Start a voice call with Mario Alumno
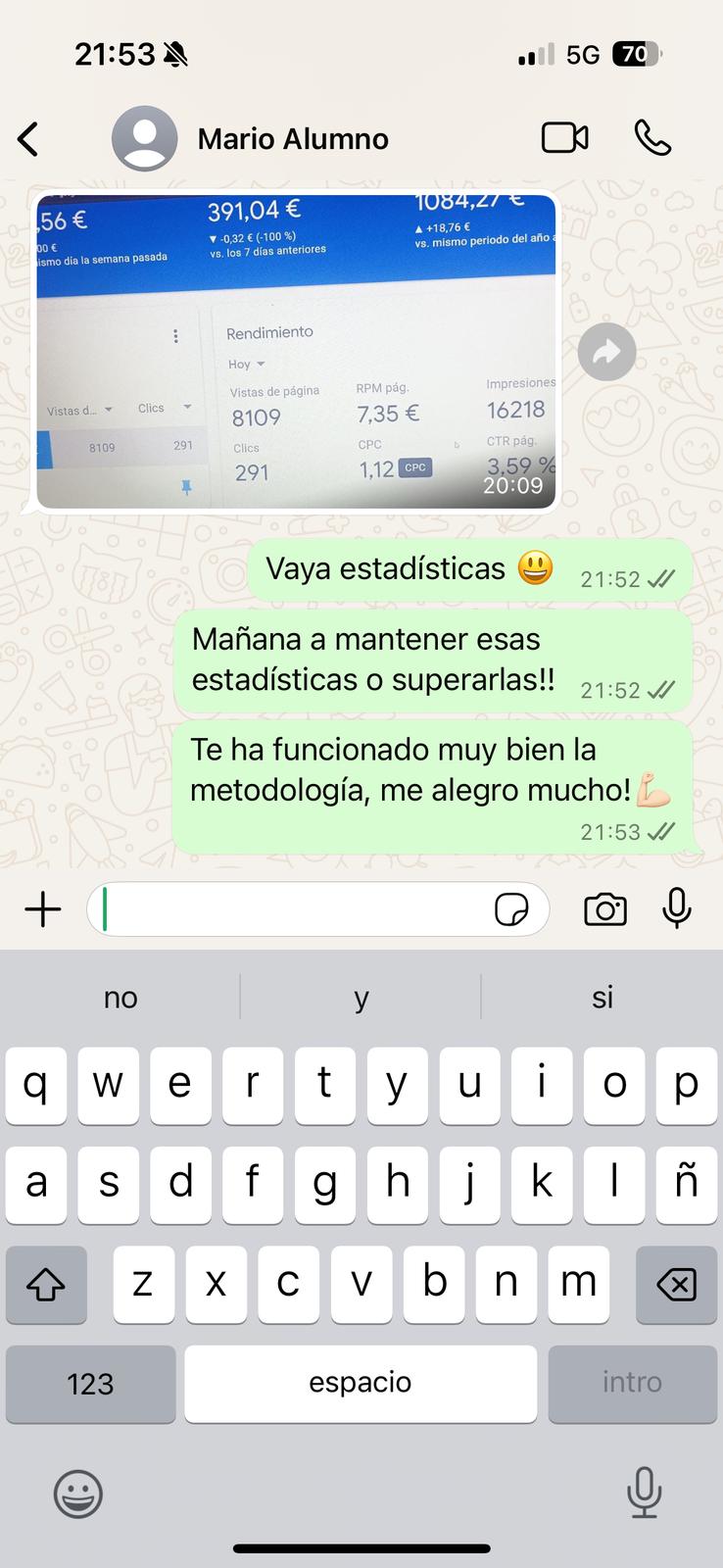The width and height of the screenshot is (723, 1568). (652, 138)
